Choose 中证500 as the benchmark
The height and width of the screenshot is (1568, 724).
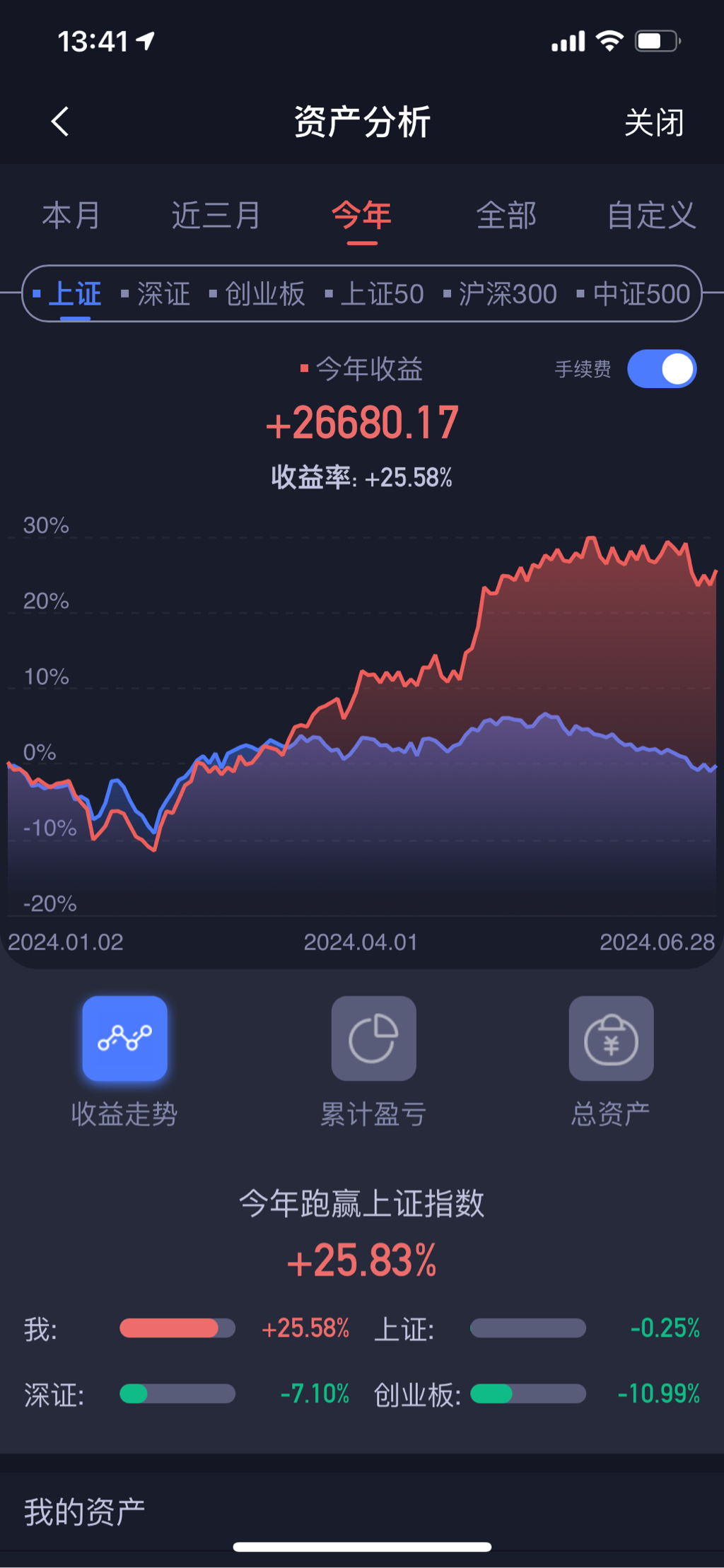(x=641, y=294)
